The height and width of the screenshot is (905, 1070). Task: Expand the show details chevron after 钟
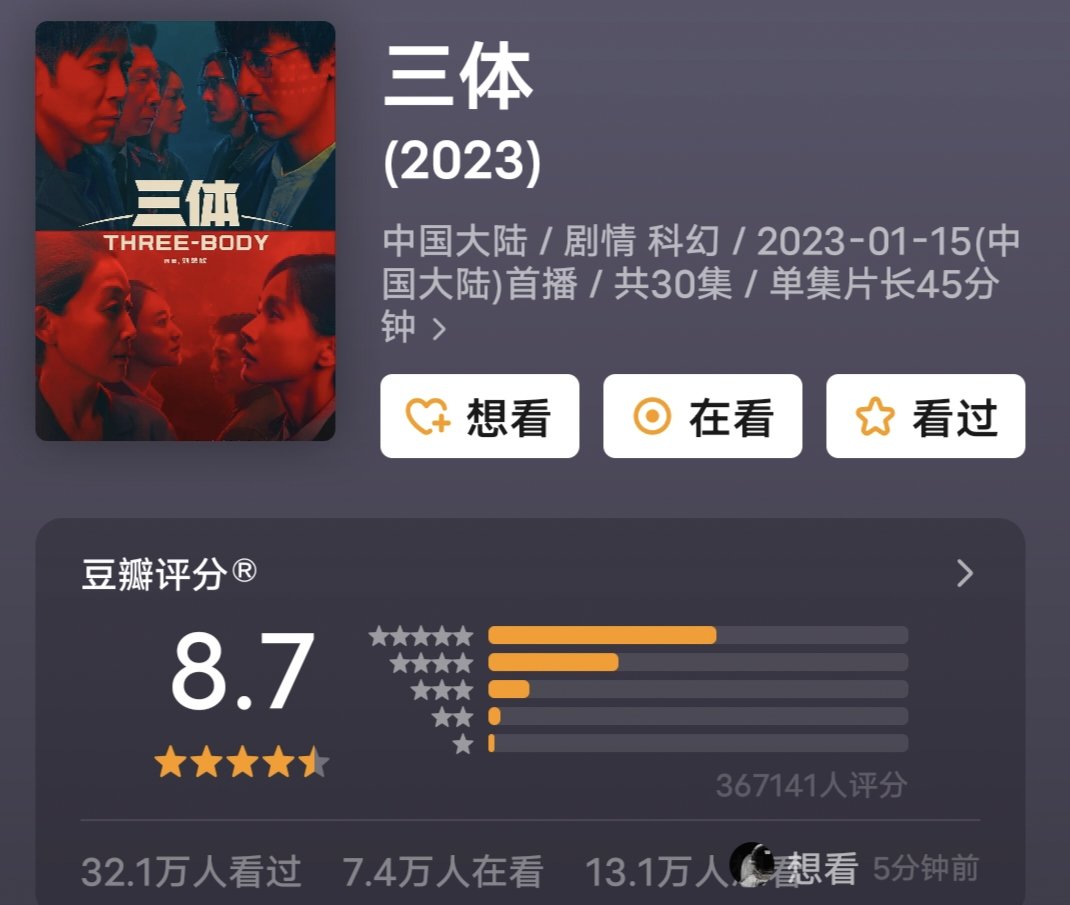coord(439,329)
